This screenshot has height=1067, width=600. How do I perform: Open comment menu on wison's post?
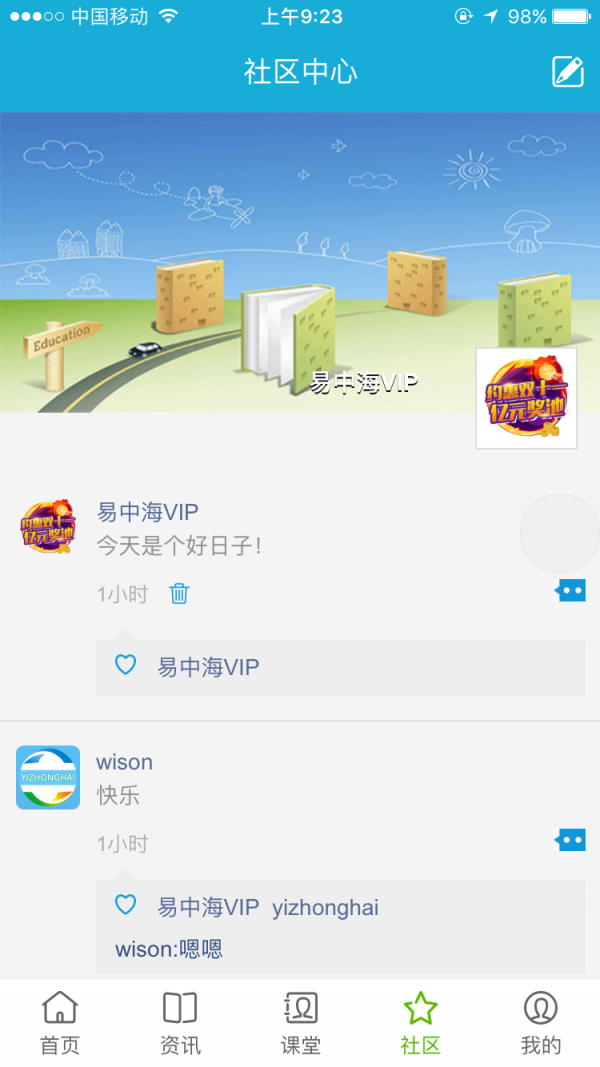[x=571, y=840]
